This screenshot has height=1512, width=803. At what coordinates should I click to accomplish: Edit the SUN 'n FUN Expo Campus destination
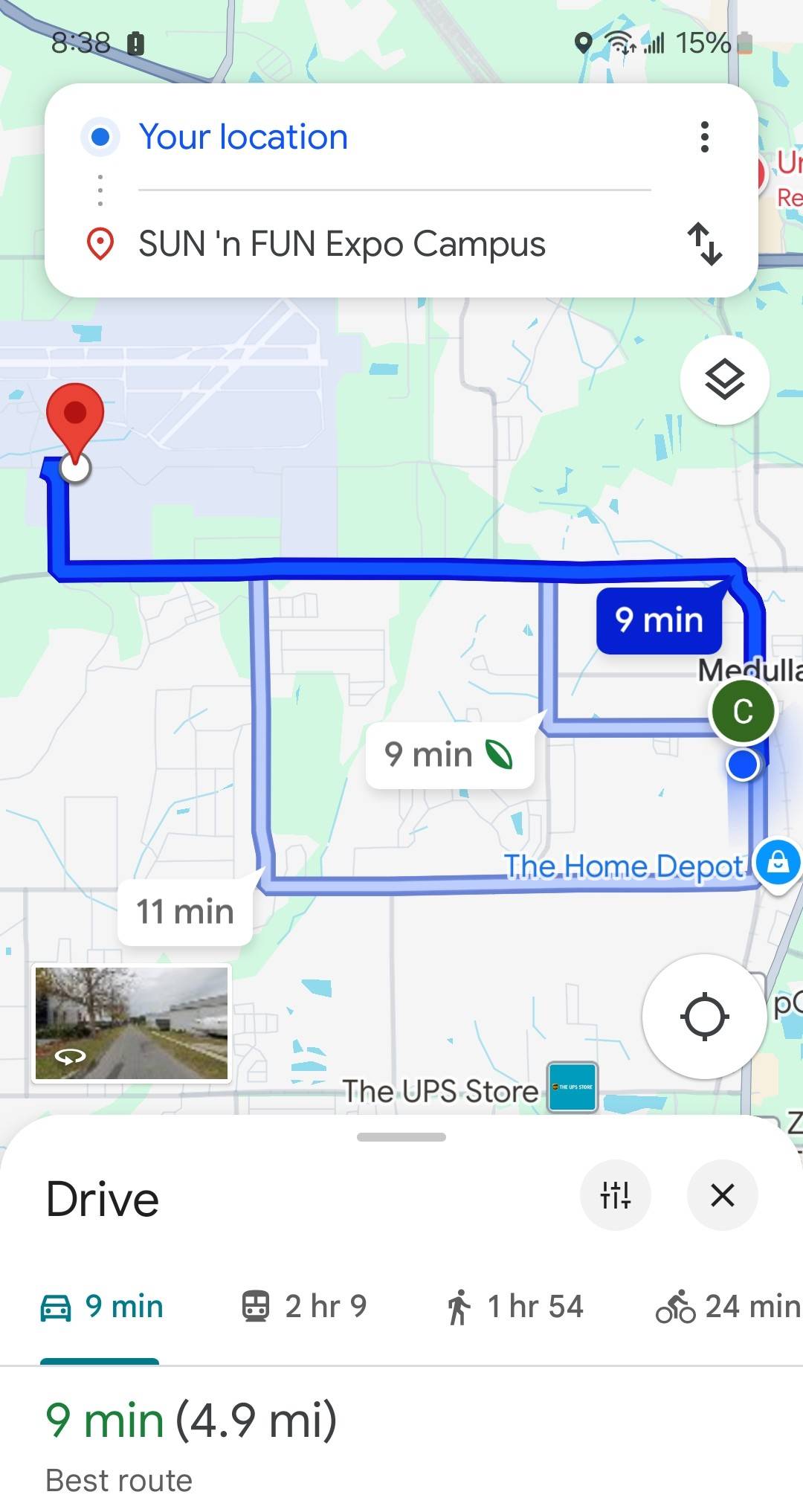(342, 245)
